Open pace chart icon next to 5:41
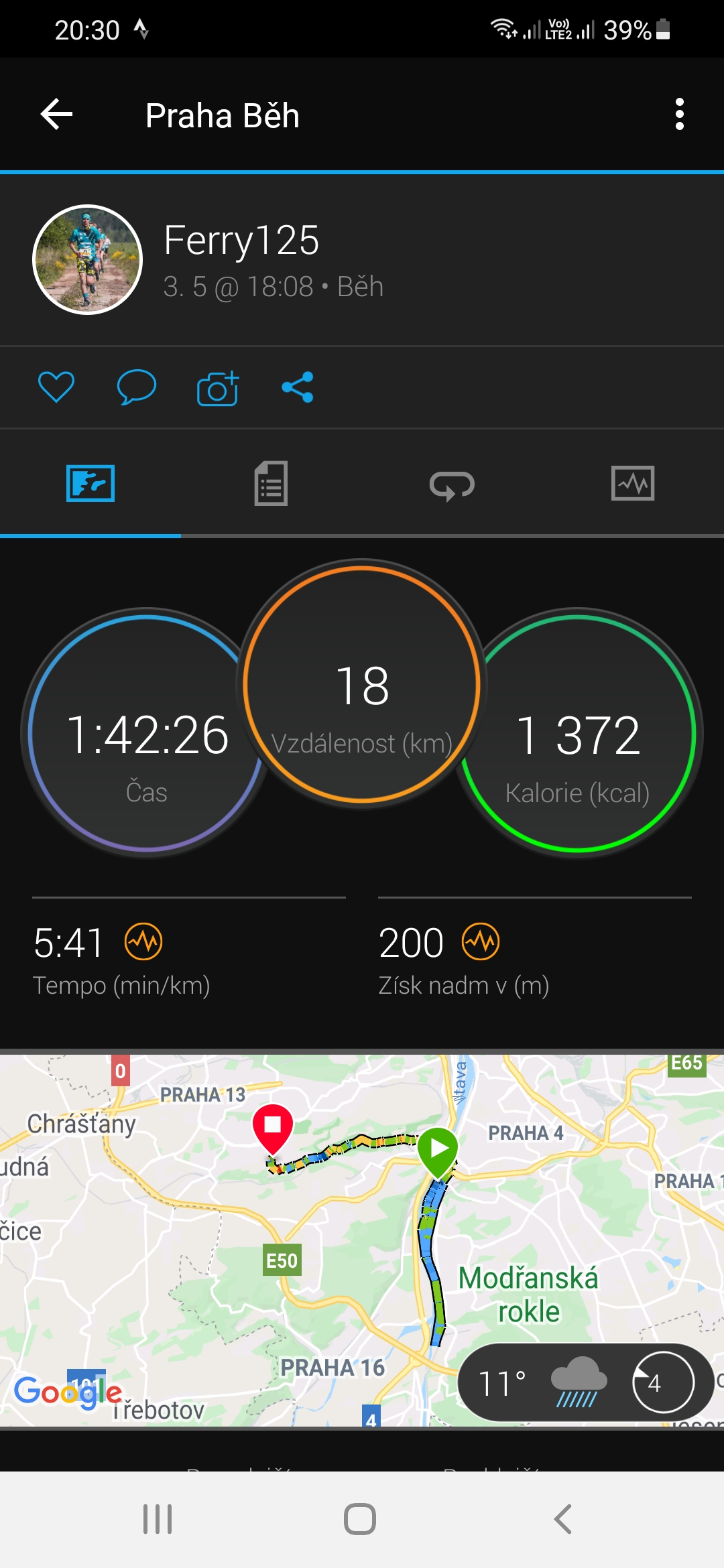 click(143, 941)
